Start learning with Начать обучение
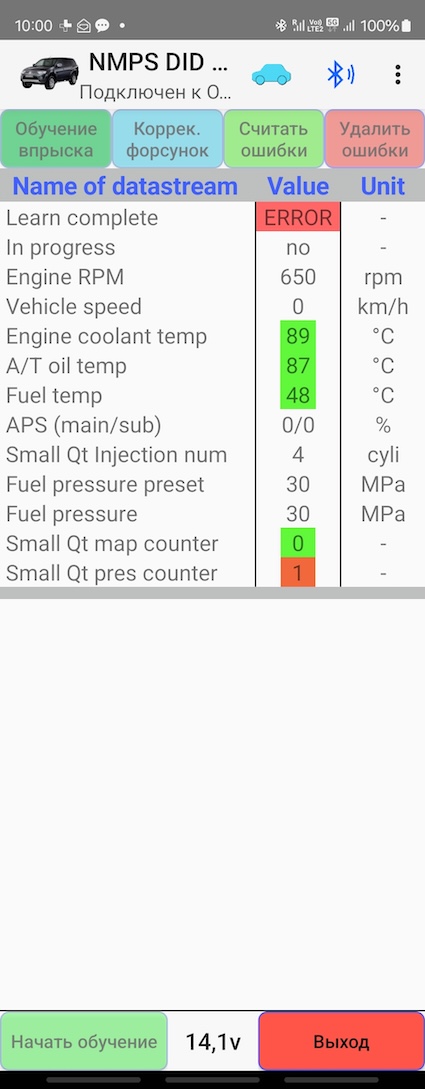 point(84,1042)
